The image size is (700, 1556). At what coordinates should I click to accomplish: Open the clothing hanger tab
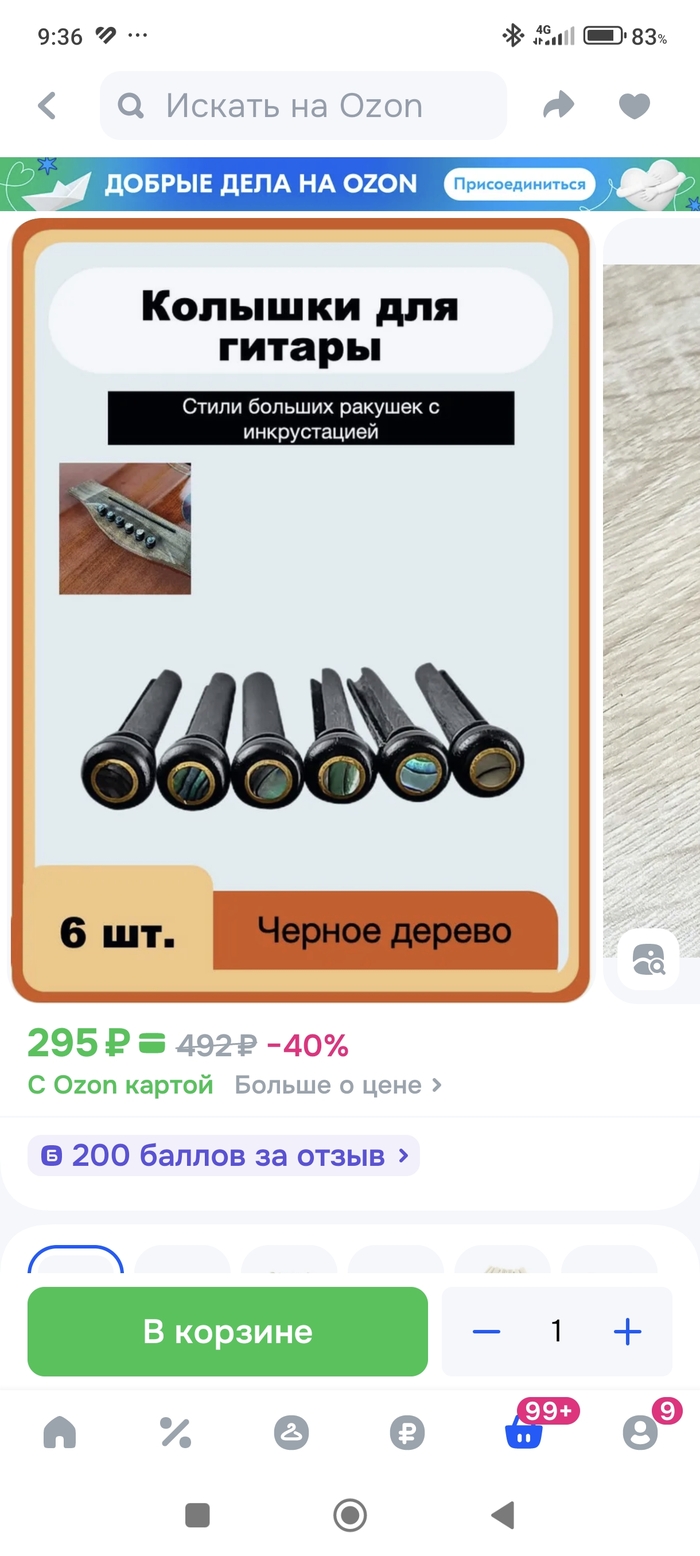pos(291,1433)
